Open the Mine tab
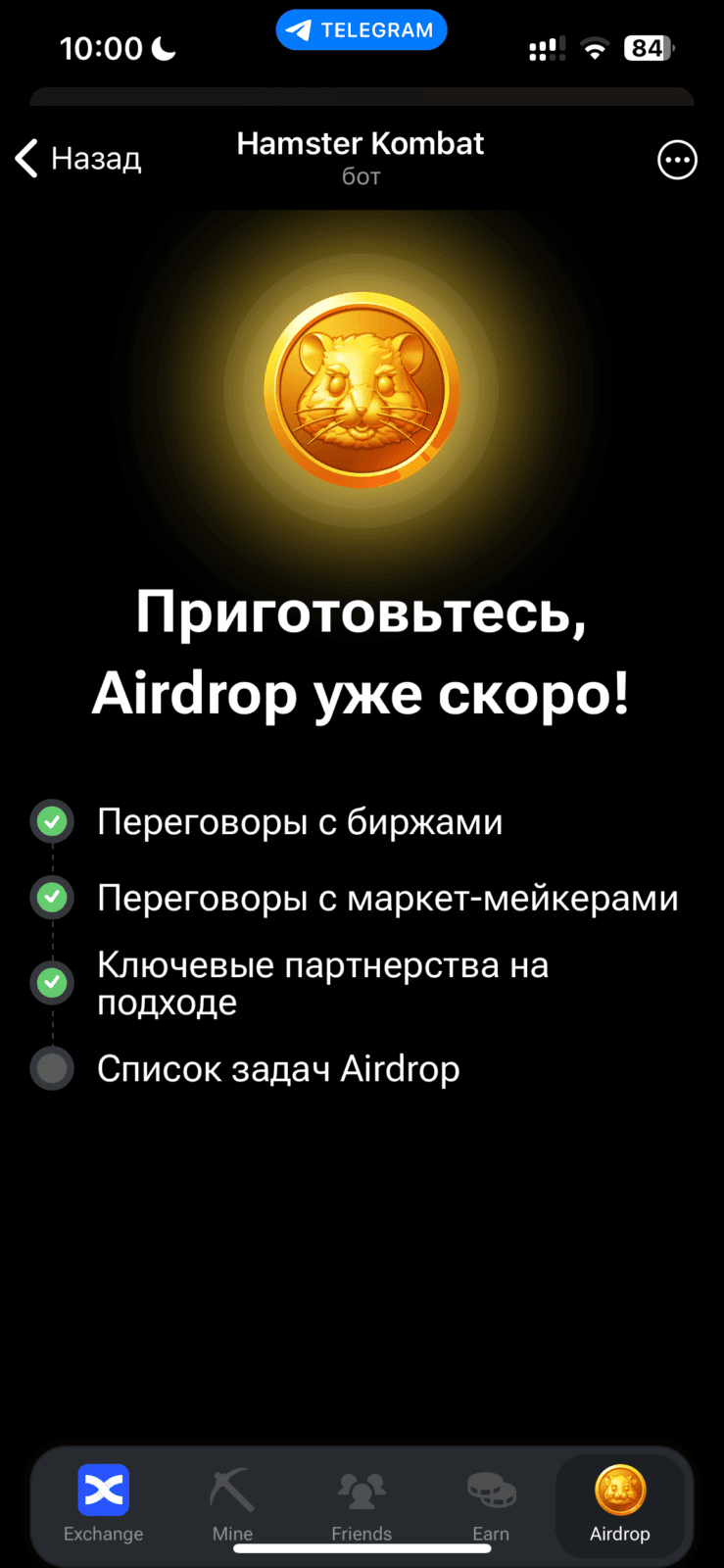The image size is (724, 1568). coord(232,1504)
